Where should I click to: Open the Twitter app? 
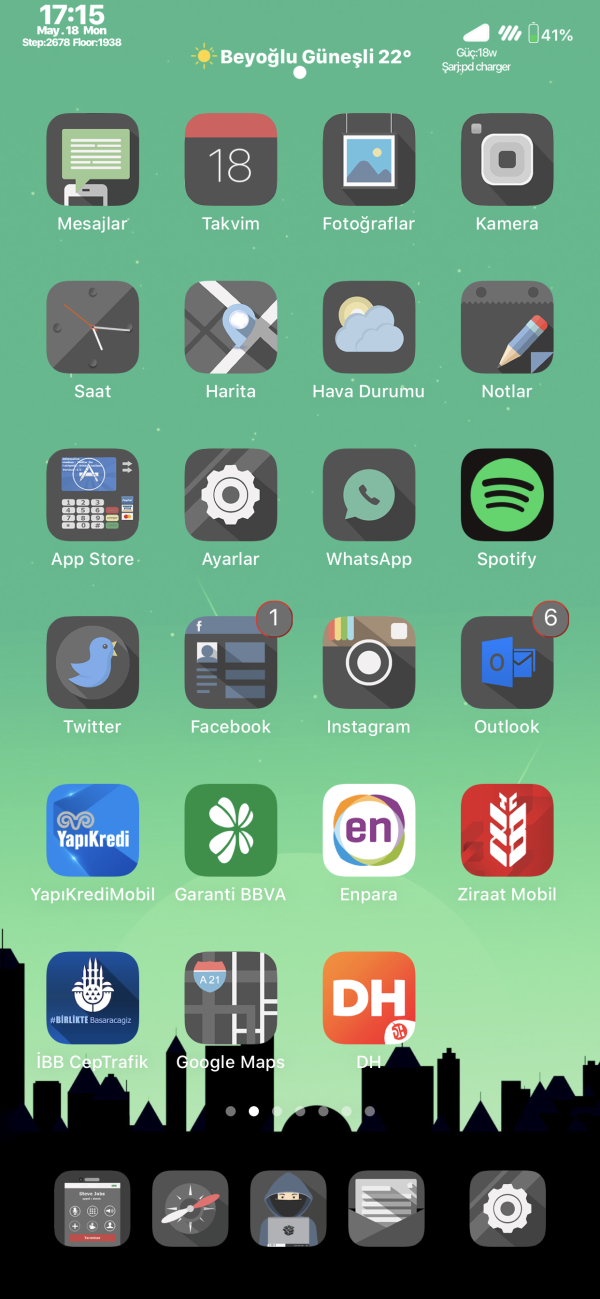pyautogui.click(x=93, y=662)
